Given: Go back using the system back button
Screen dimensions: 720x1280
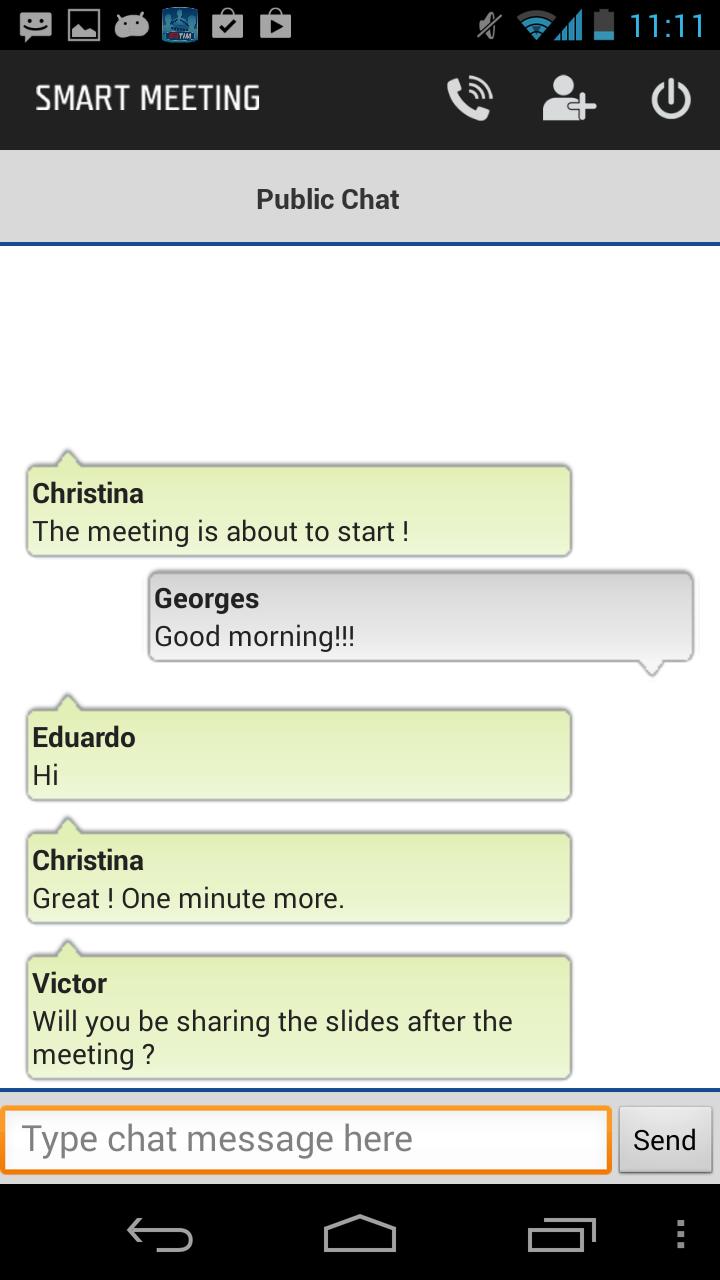Looking at the screenshot, I should tap(160, 1234).
